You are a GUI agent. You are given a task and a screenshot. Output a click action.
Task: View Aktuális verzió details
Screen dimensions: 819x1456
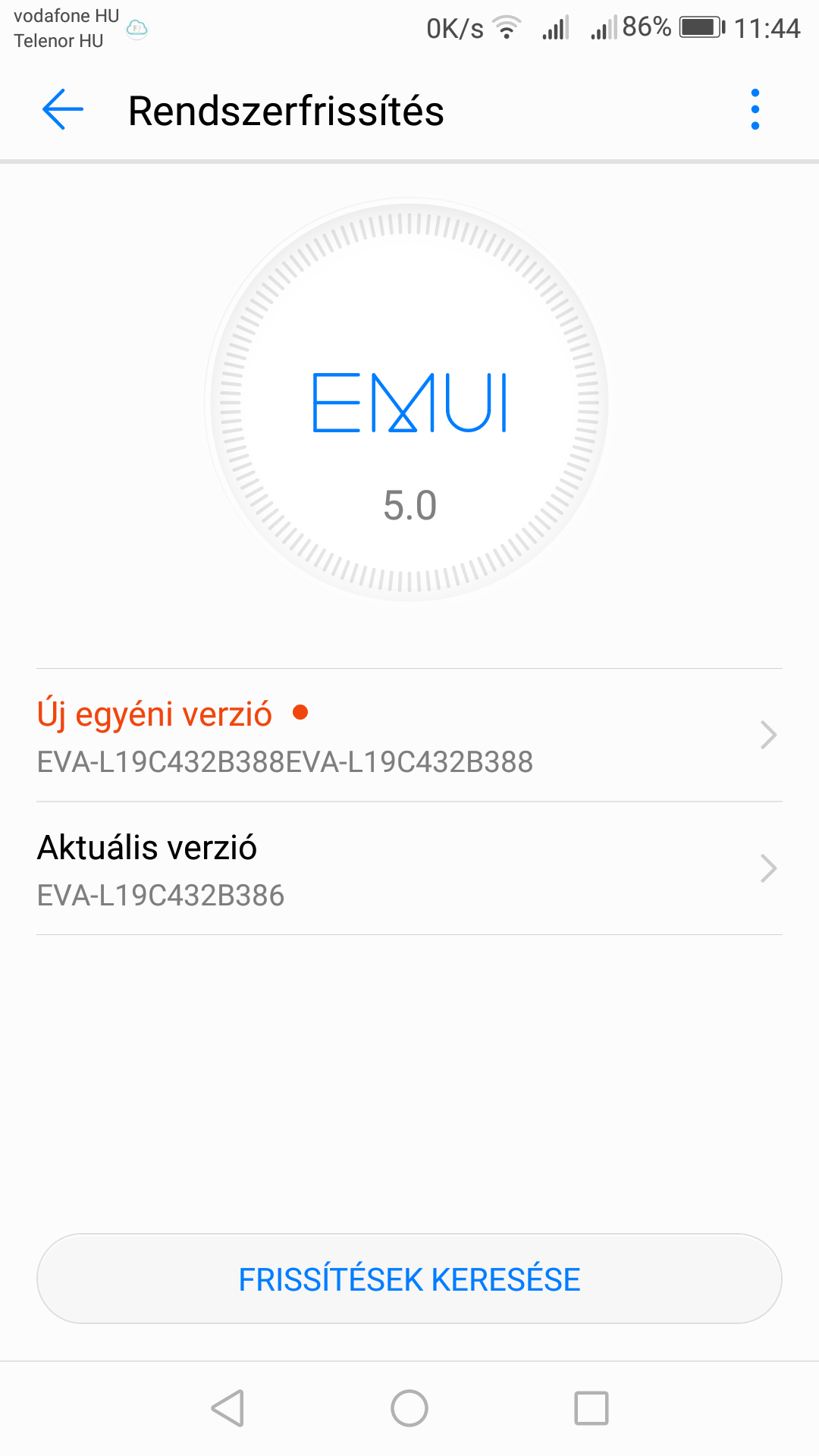pos(409,868)
